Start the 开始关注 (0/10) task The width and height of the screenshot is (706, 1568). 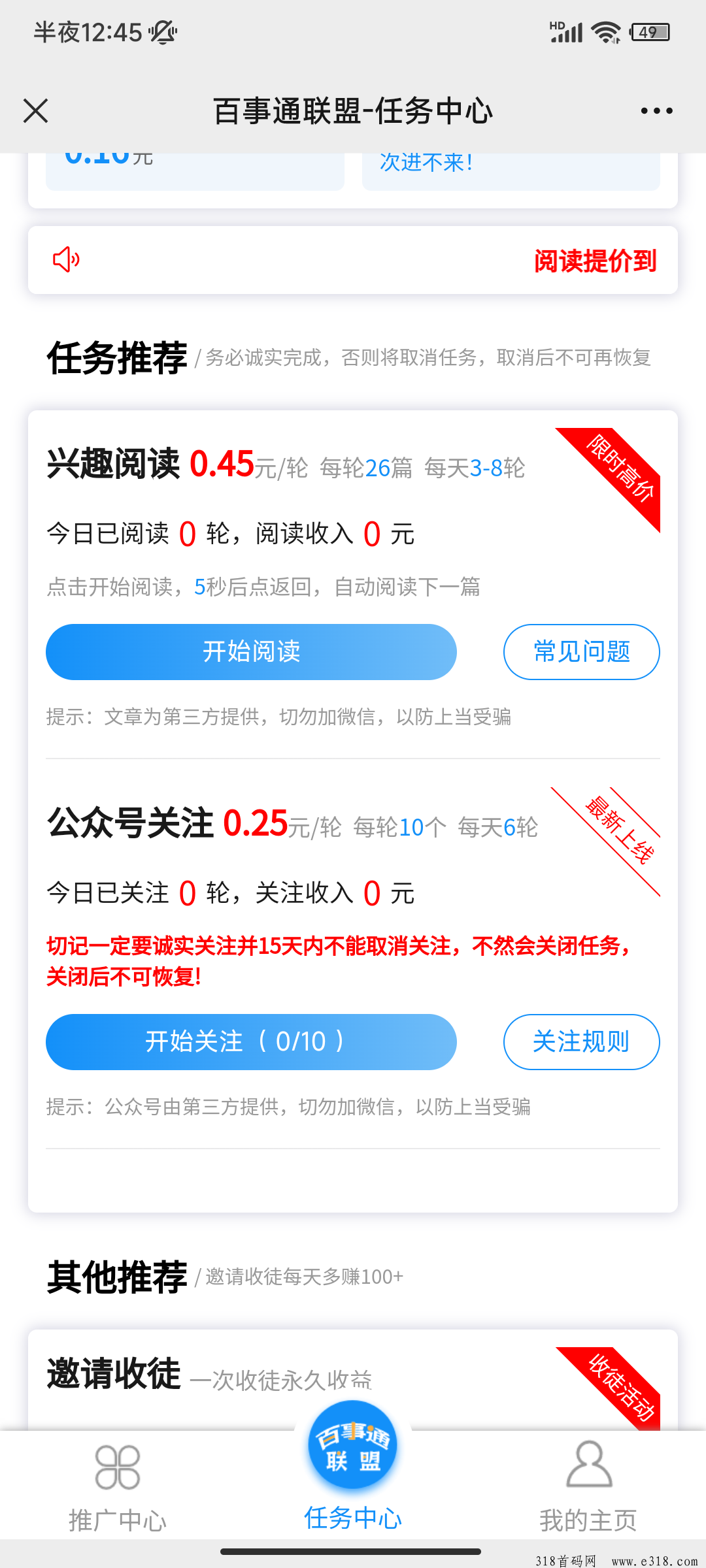pos(251,1042)
